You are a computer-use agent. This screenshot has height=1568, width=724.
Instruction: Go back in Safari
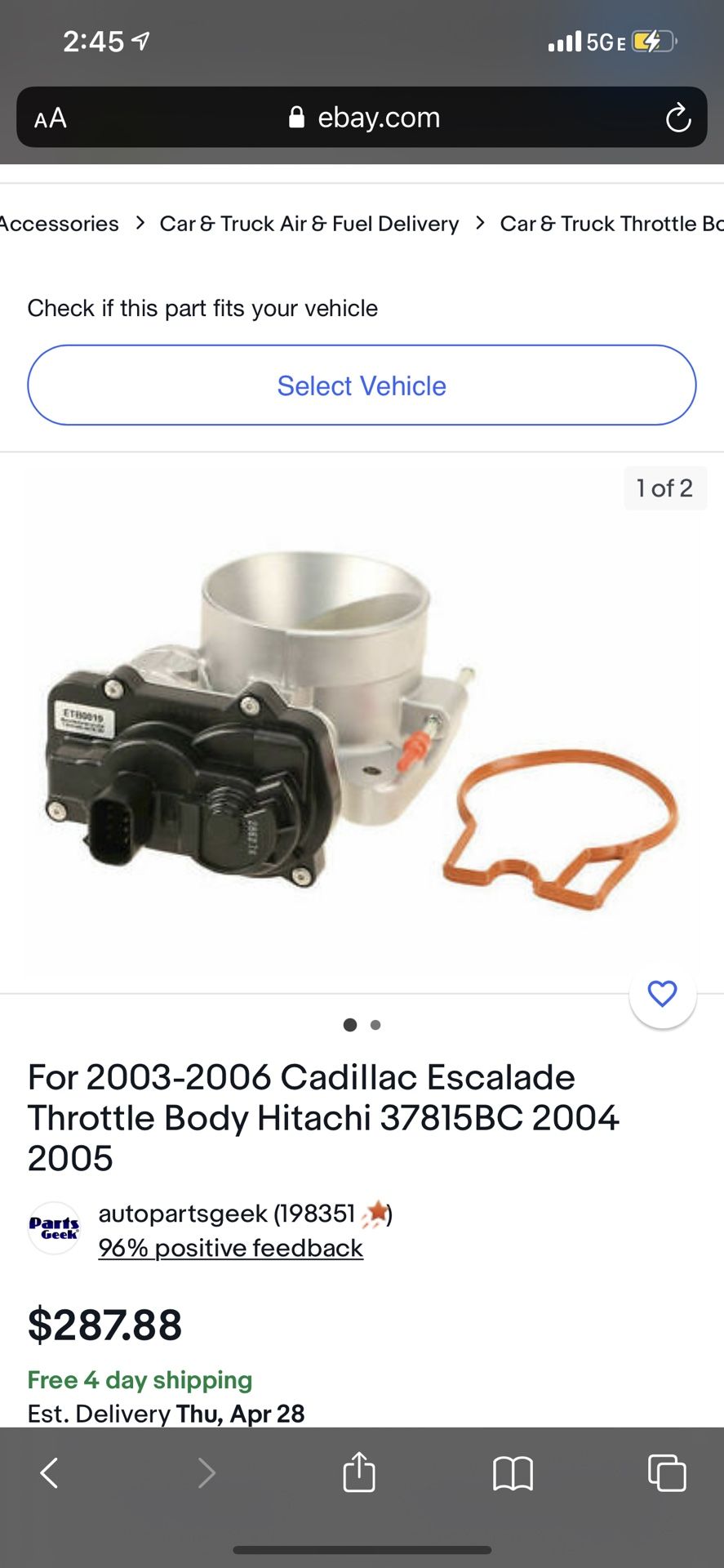[49, 1473]
